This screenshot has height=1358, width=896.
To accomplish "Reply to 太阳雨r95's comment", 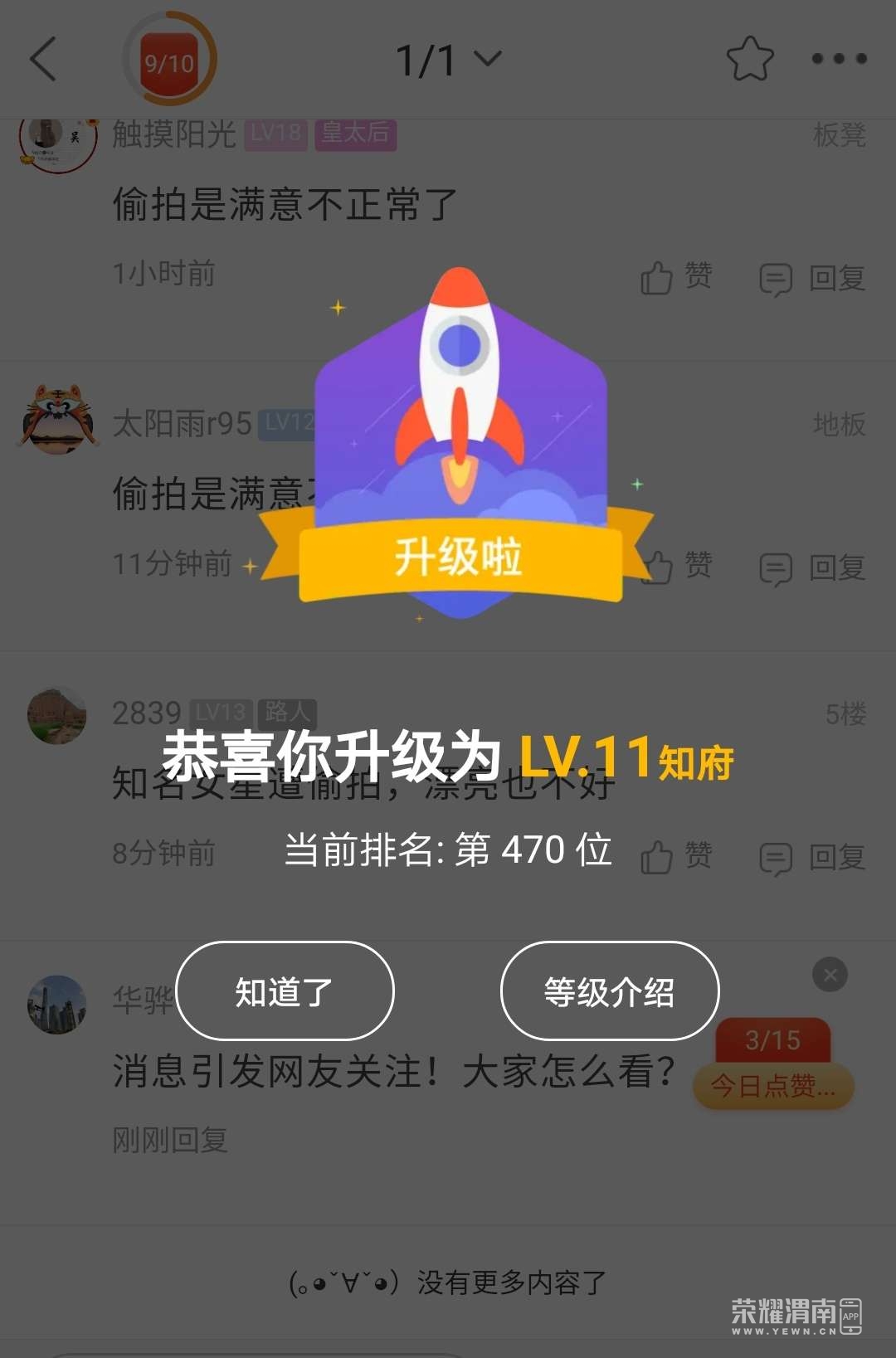I will pos(813,568).
